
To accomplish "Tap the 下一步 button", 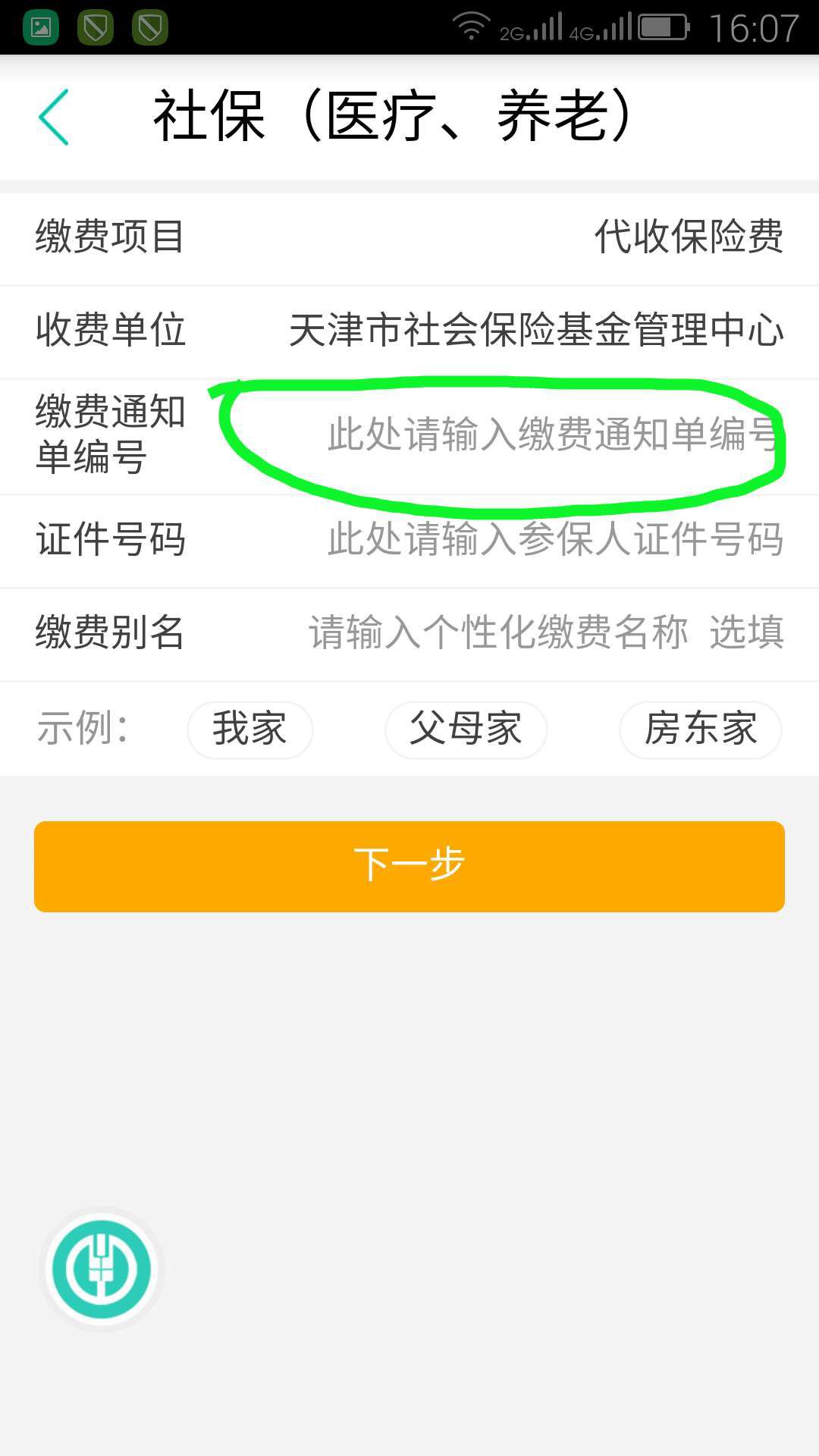I will coord(409,866).
